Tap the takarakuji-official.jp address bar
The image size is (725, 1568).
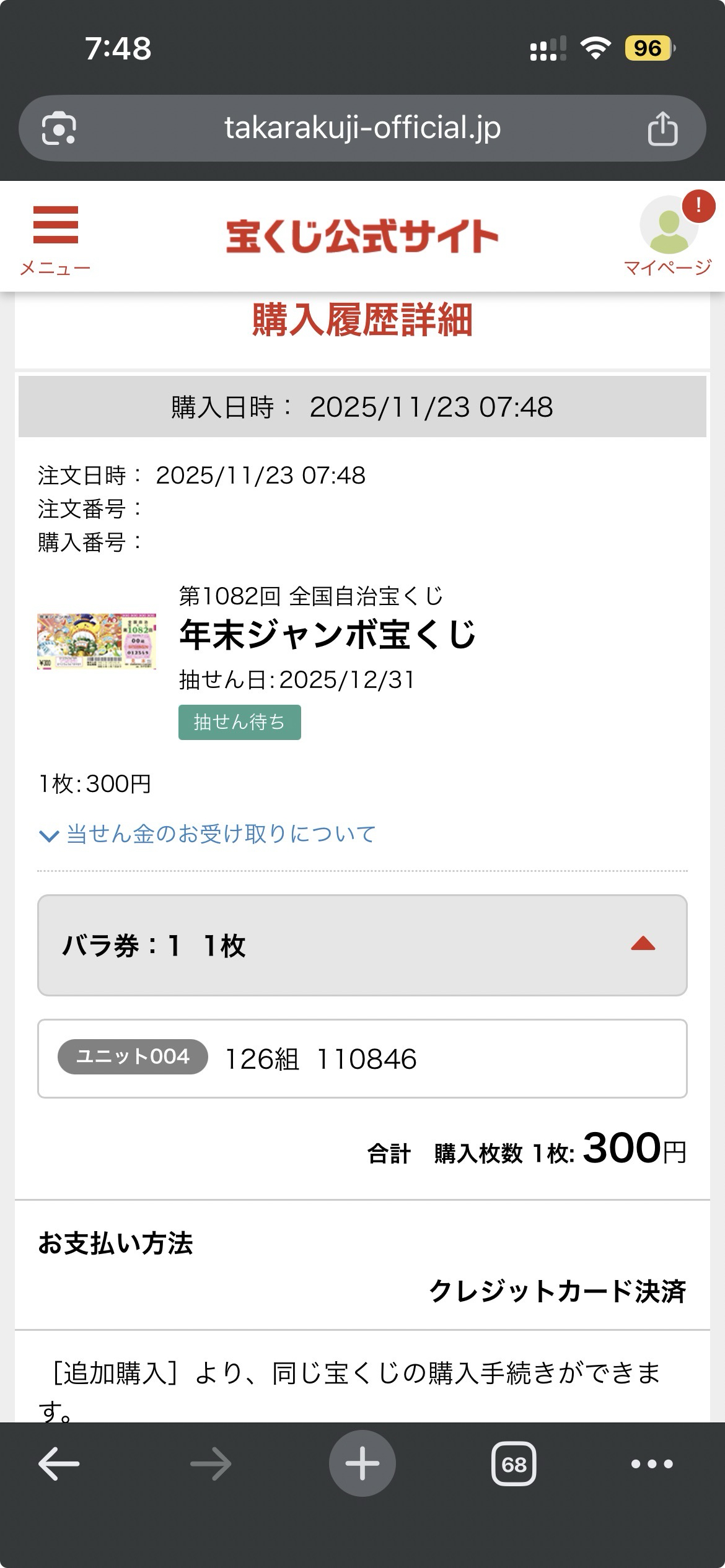click(x=362, y=128)
